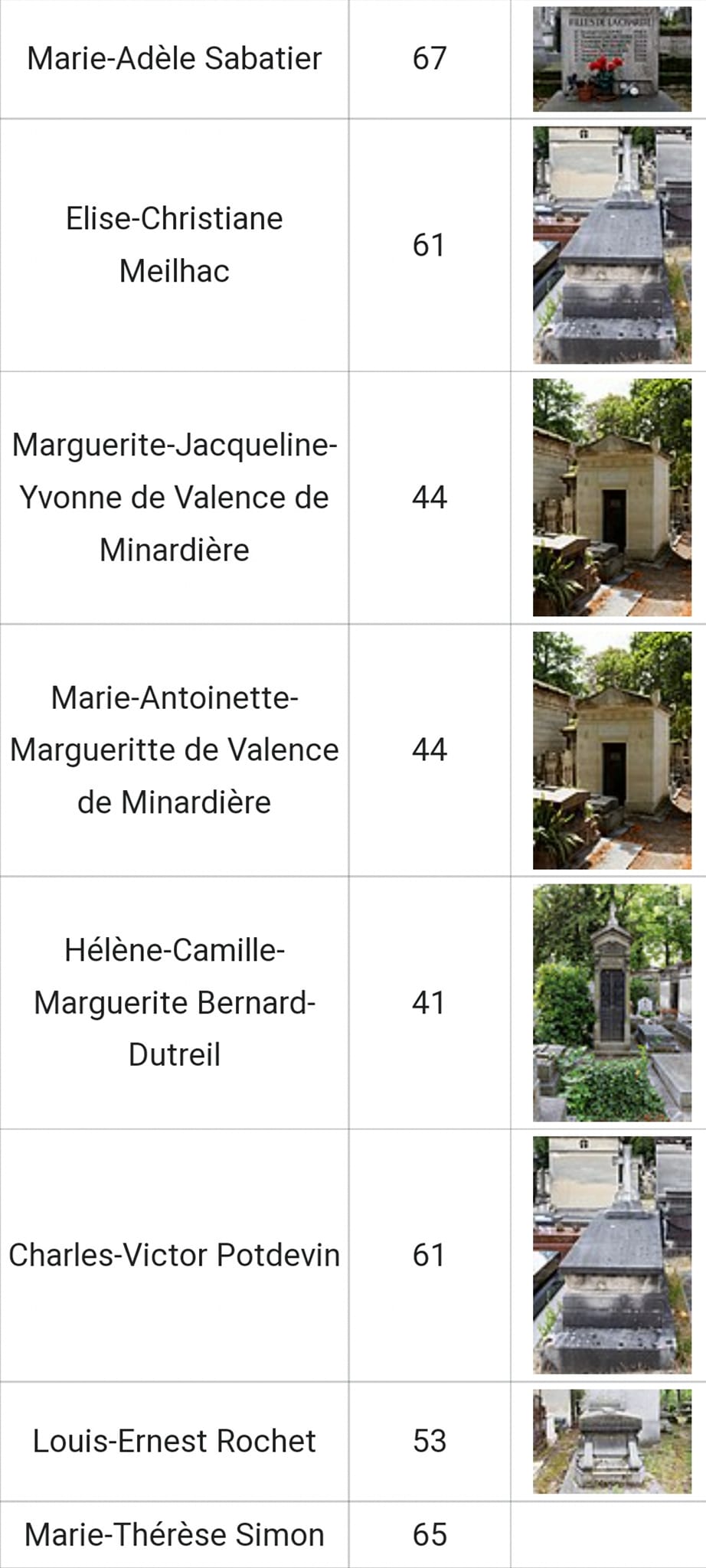The height and width of the screenshot is (1568, 706).
Task: Open Marguerite-Jacqueline-Yvonne de Valence's chapel photo
Action: tap(612, 498)
